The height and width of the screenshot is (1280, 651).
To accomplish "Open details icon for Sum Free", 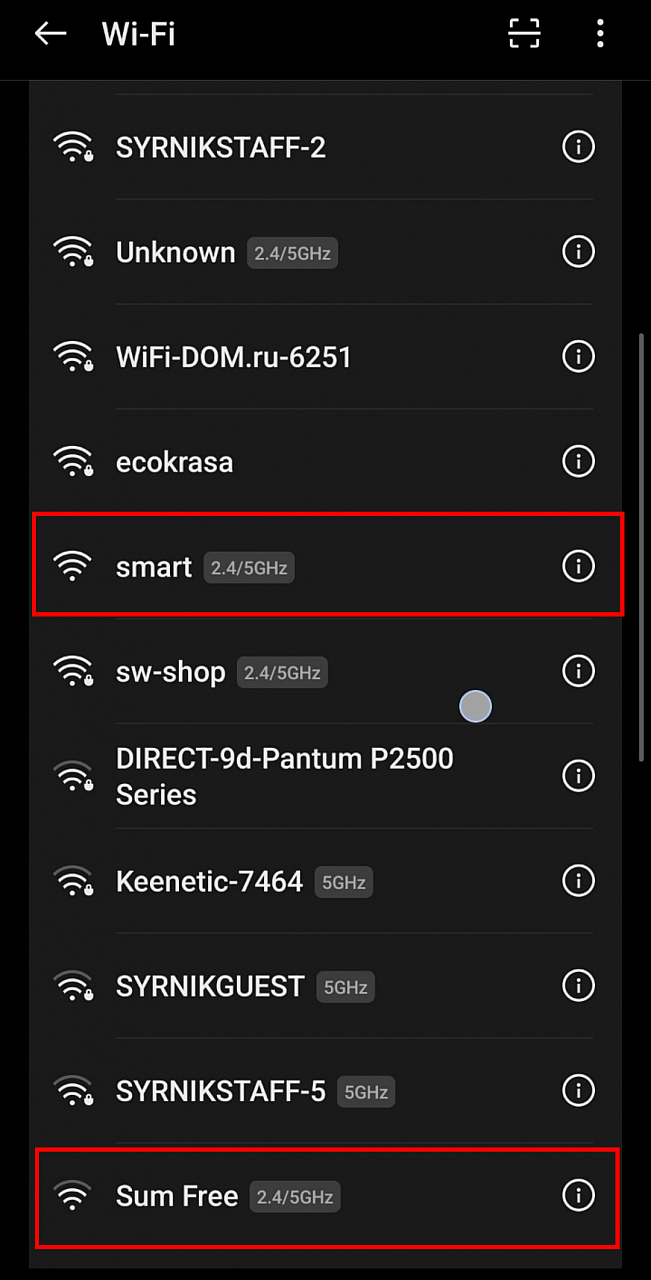I will click(x=578, y=1195).
